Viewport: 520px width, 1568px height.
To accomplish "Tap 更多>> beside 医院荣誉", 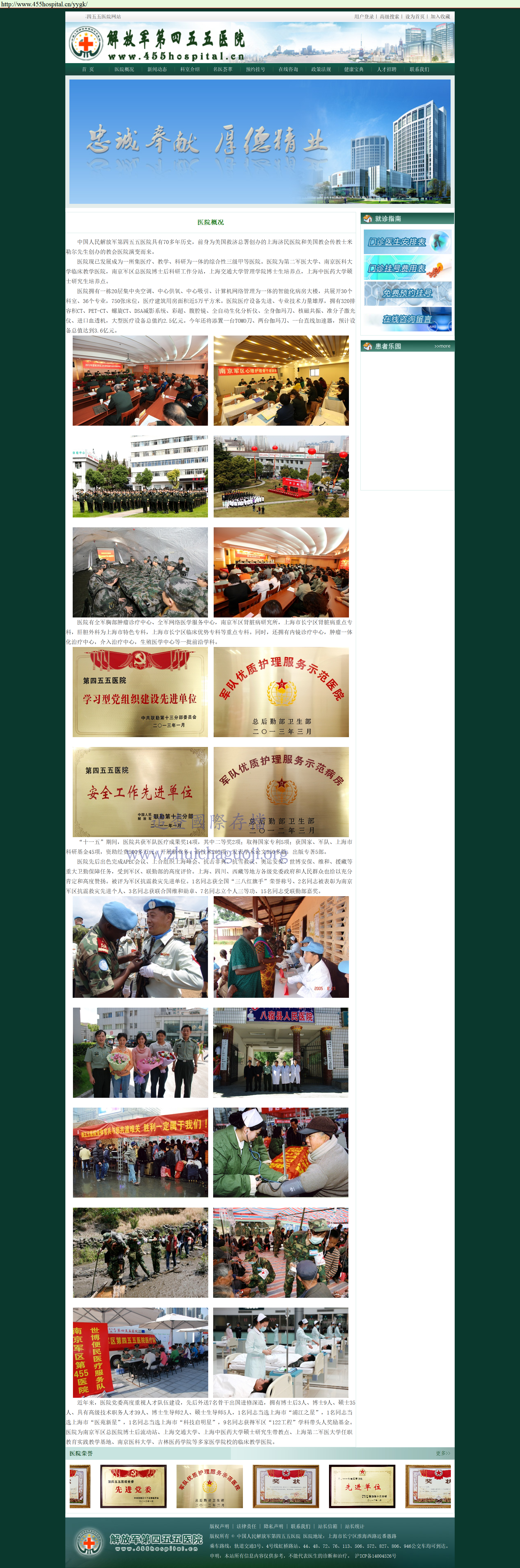I will 443,1453.
